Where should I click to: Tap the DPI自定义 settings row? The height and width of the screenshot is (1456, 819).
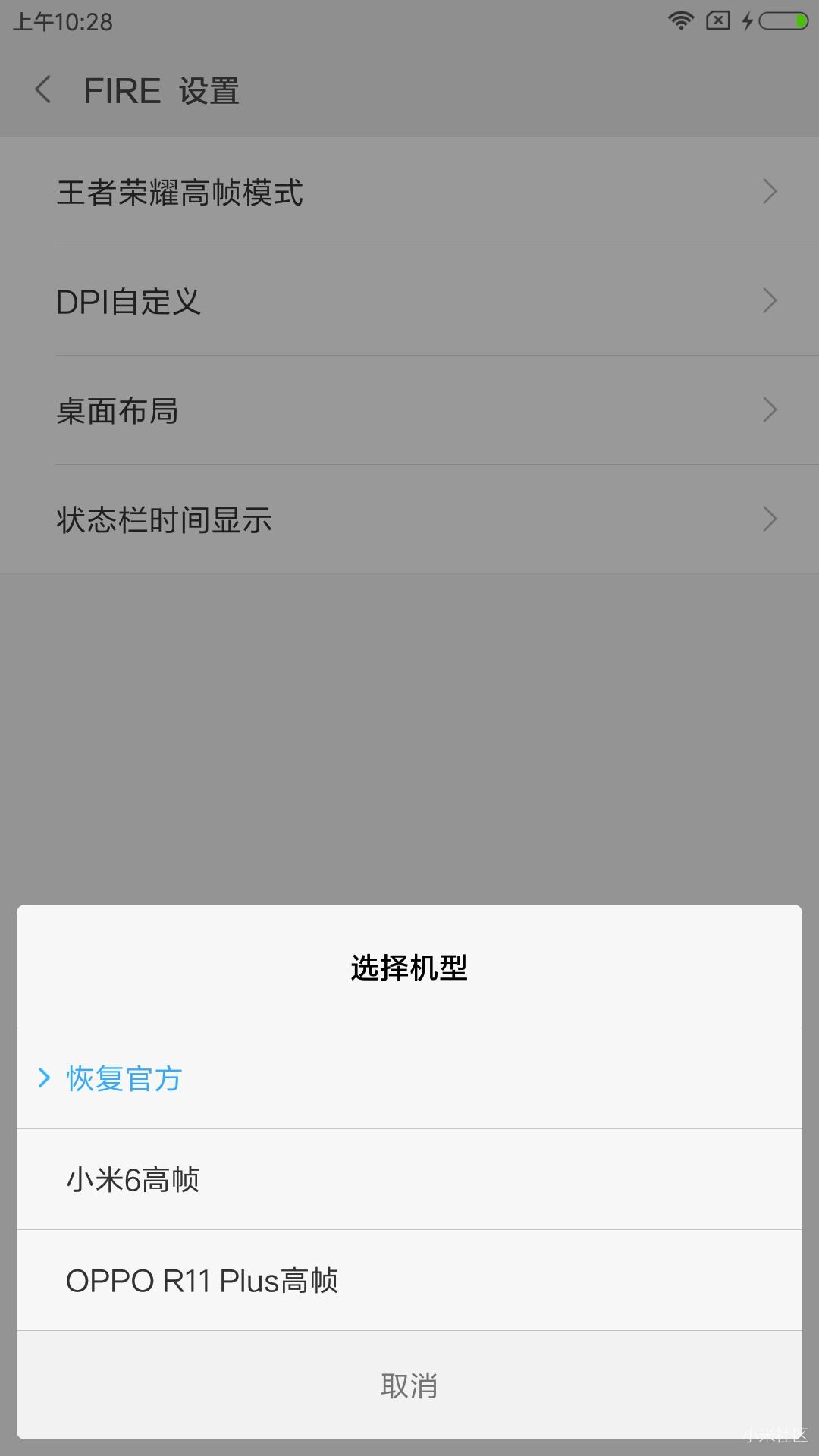tap(303, 301)
